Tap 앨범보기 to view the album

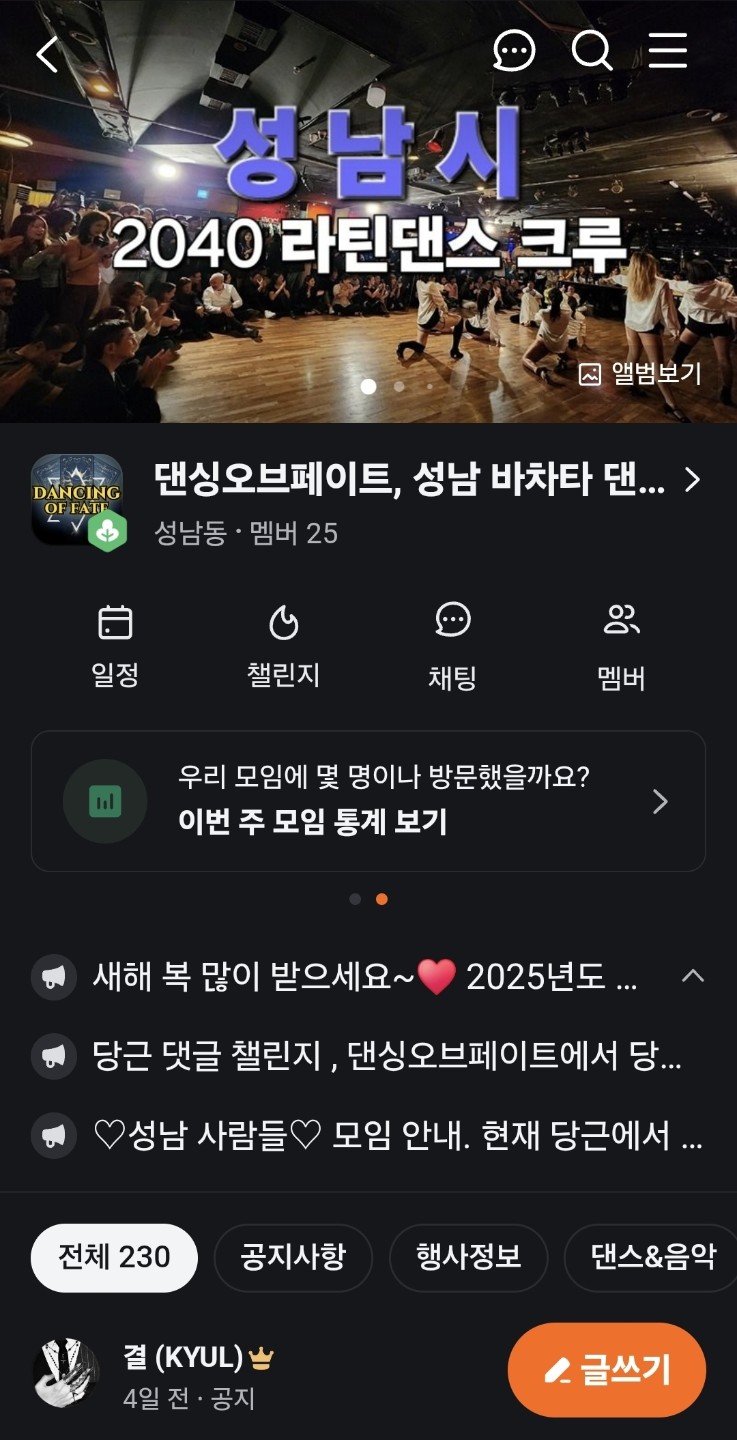pos(641,374)
